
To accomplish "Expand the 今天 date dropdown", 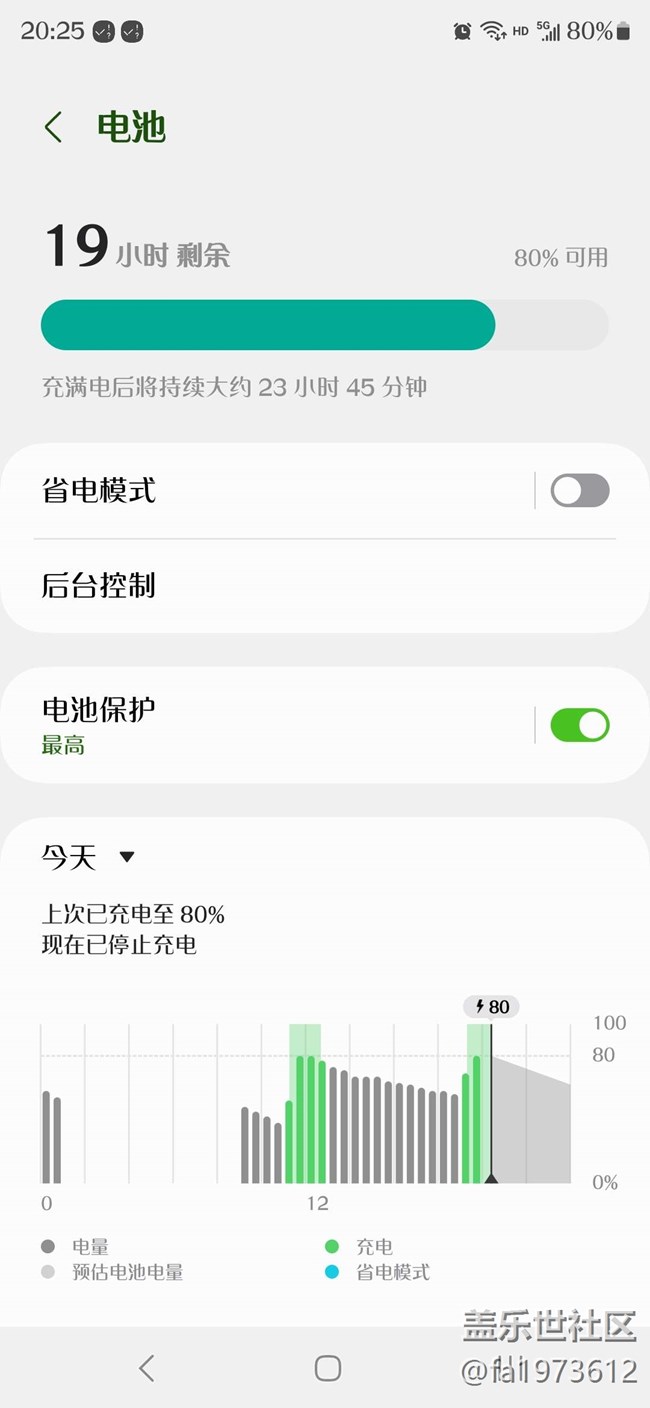I will [88, 857].
